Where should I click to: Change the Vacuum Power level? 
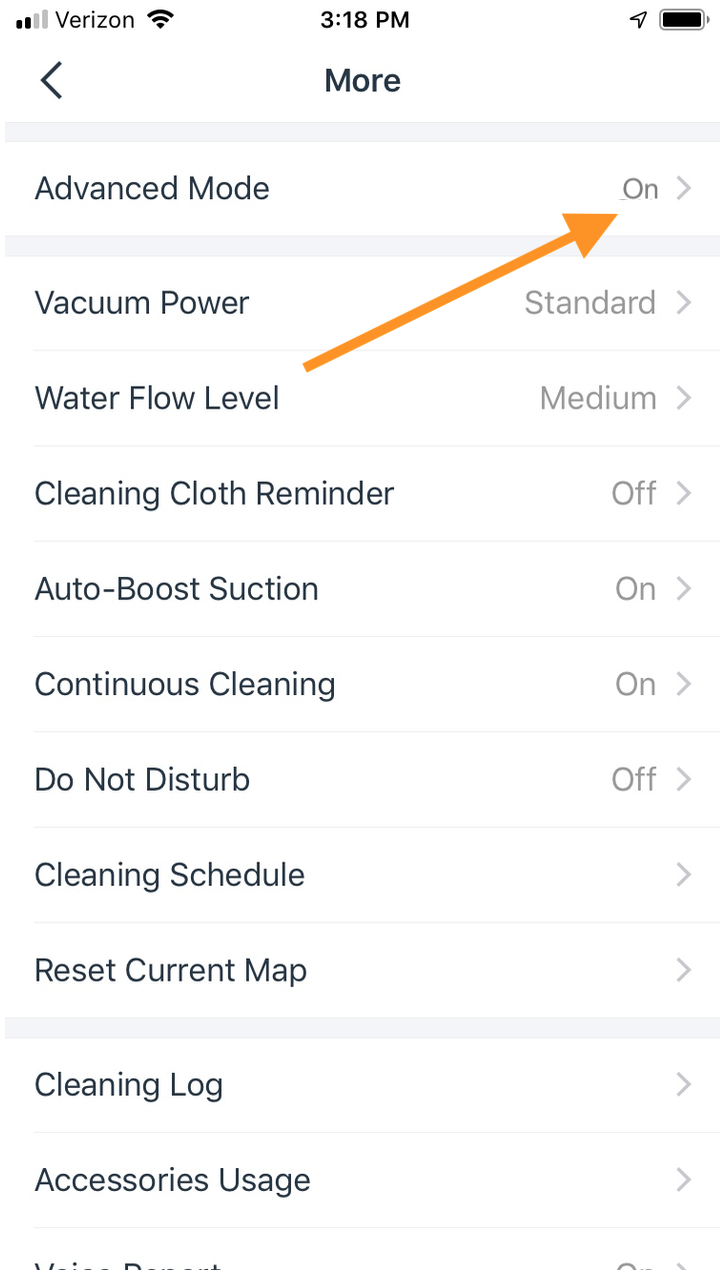(x=362, y=303)
